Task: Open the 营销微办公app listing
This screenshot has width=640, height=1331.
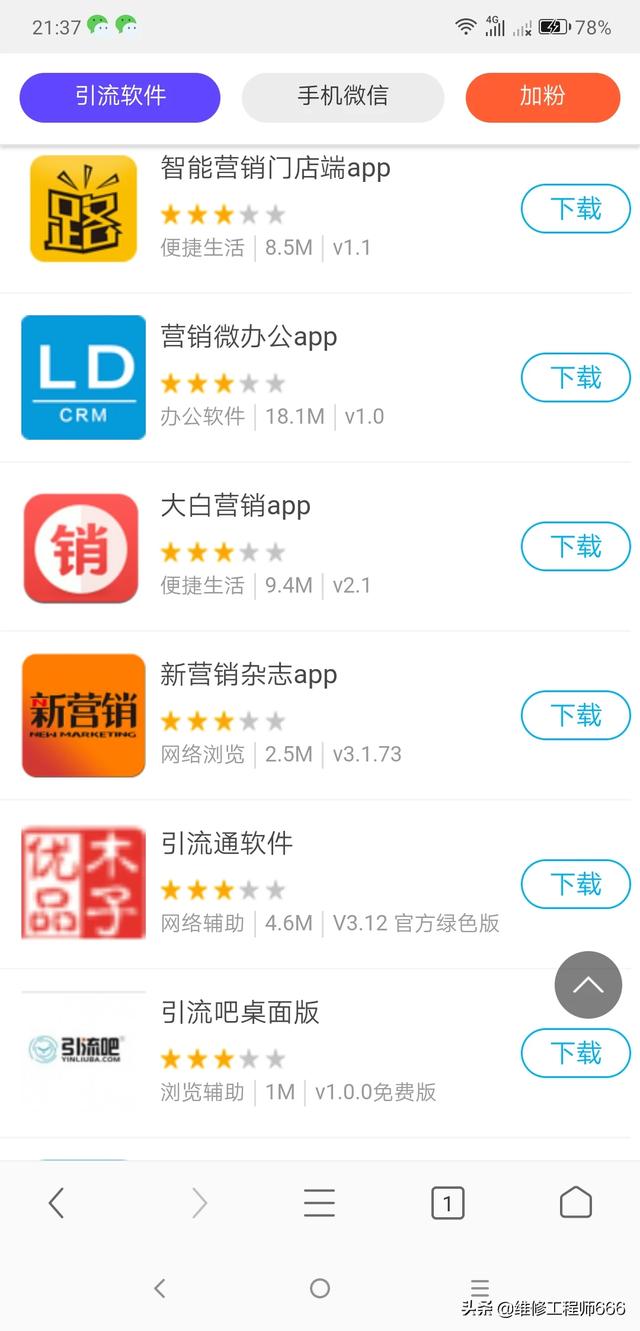Action: click(249, 337)
